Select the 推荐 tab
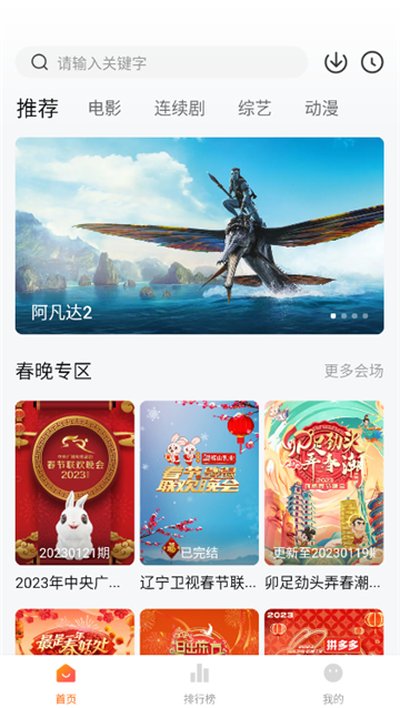400x708 pixels. coord(37,108)
